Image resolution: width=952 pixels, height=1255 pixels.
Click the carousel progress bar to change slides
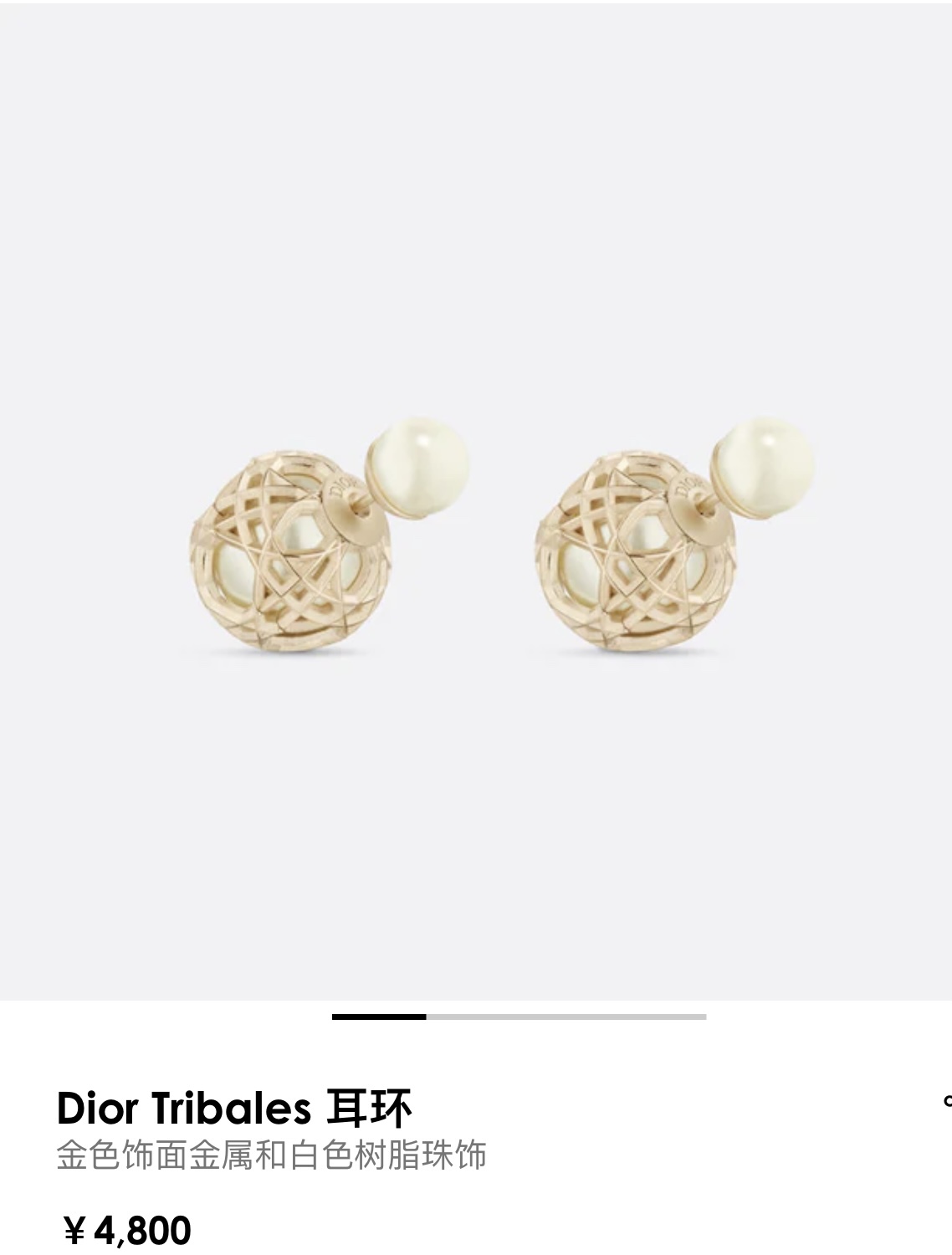pos(519,1019)
